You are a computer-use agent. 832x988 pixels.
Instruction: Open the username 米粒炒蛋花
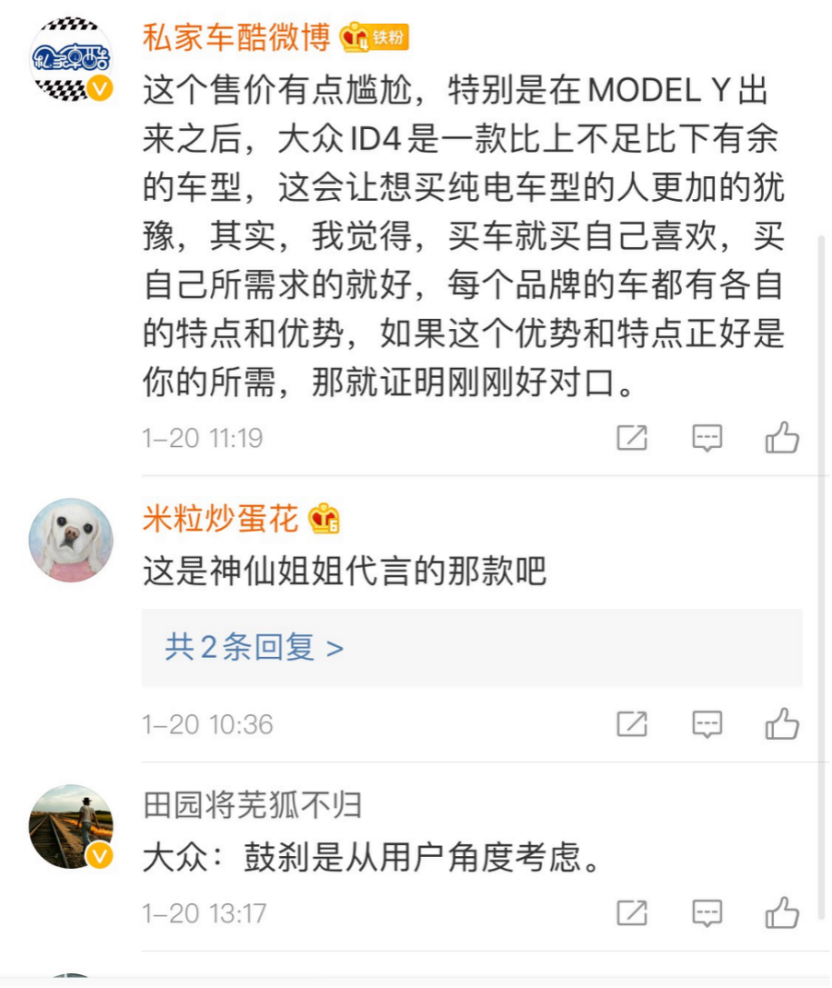point(221,518)
